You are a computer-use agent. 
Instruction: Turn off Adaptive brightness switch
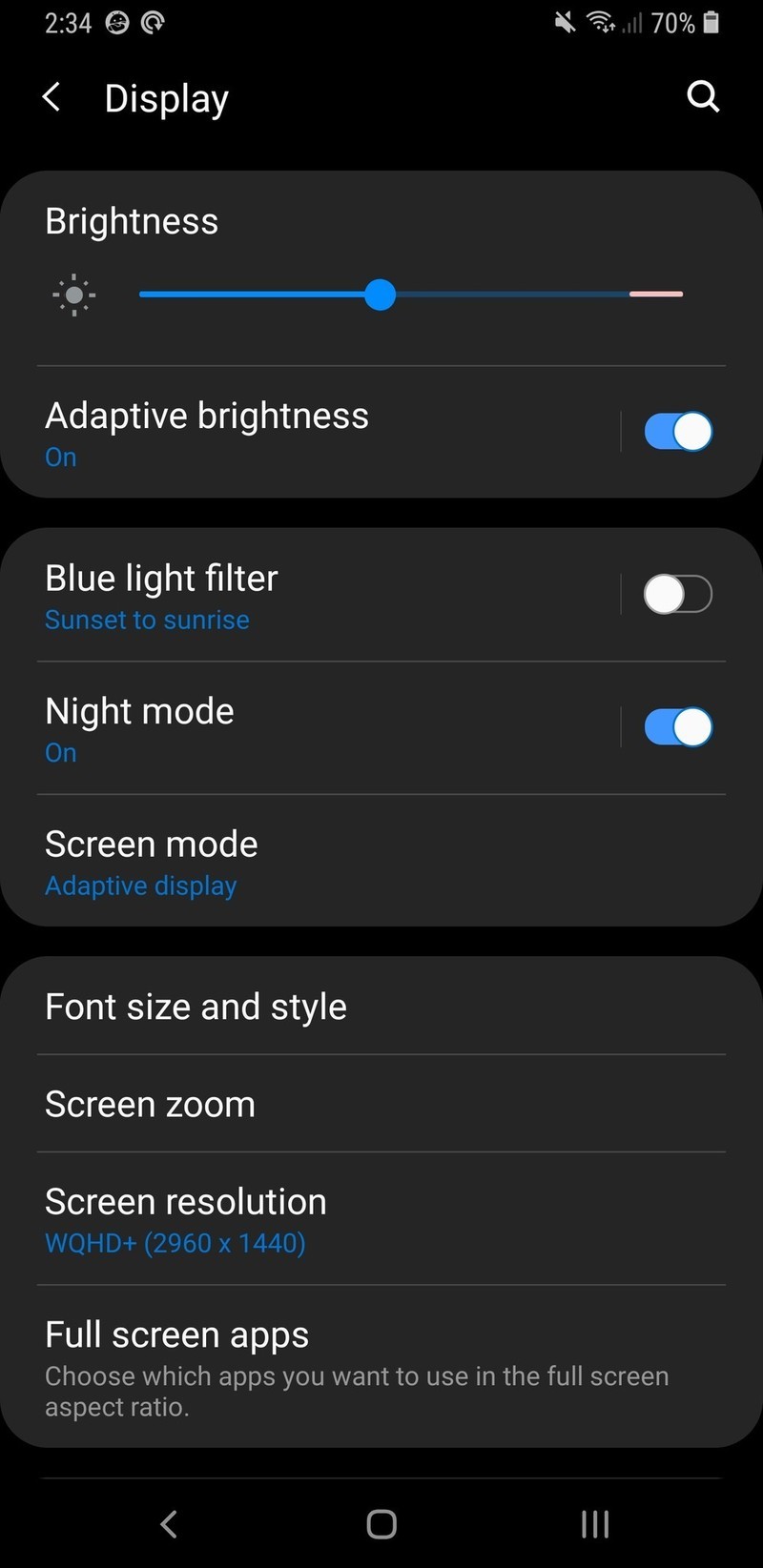pyautogui.click(x=678, y=432)
